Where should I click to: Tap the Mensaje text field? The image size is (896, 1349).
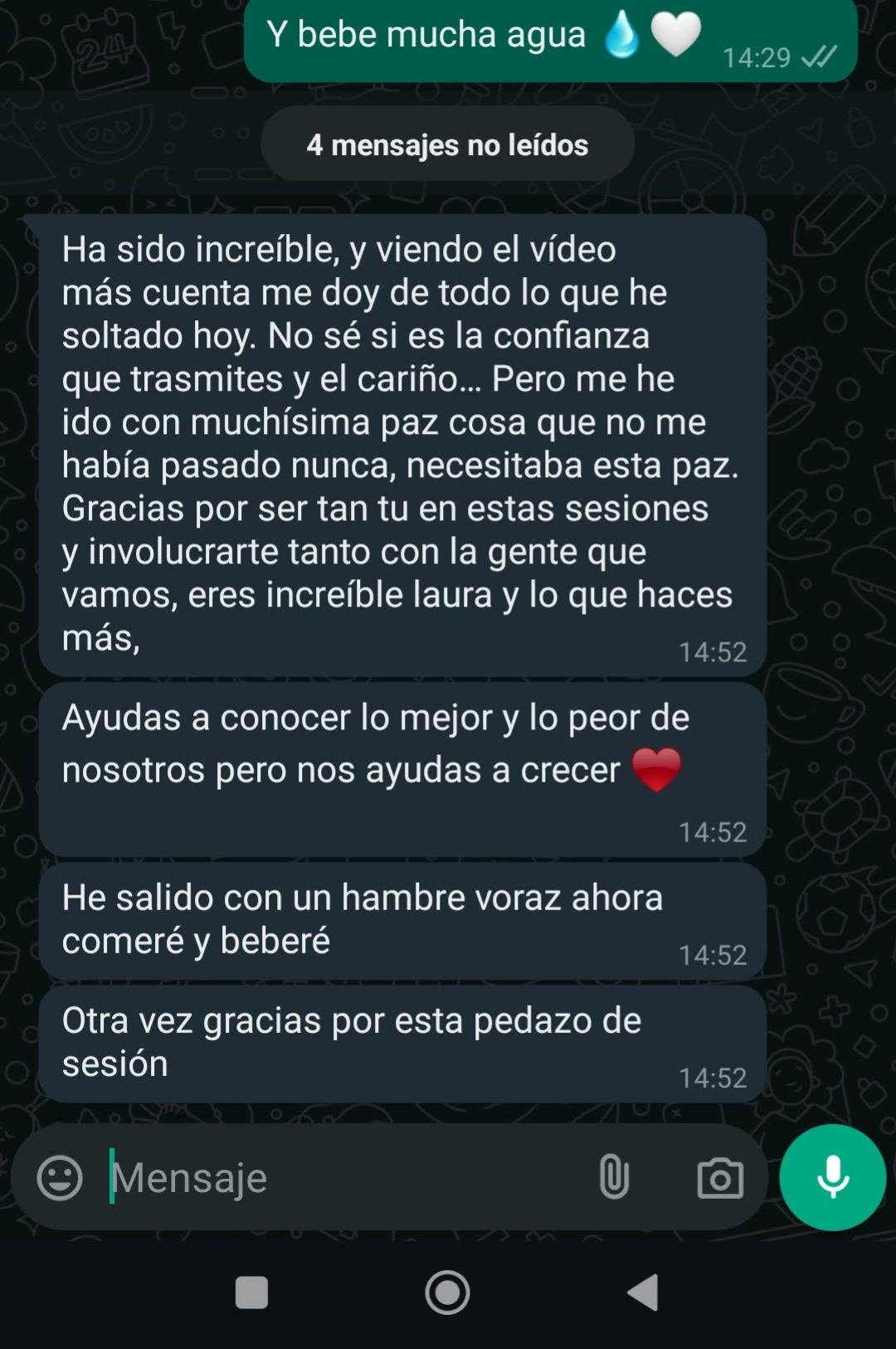click(x=332, y=1177)
